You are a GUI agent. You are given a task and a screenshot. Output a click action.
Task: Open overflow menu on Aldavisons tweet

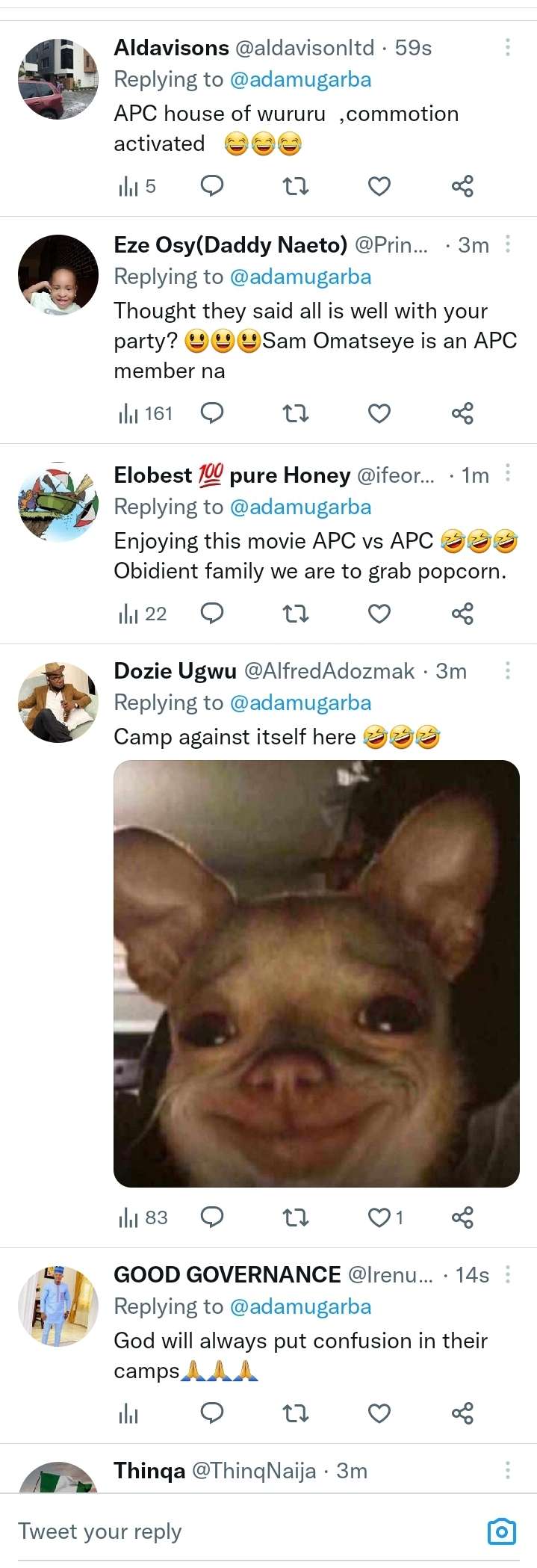pos(508,48)
